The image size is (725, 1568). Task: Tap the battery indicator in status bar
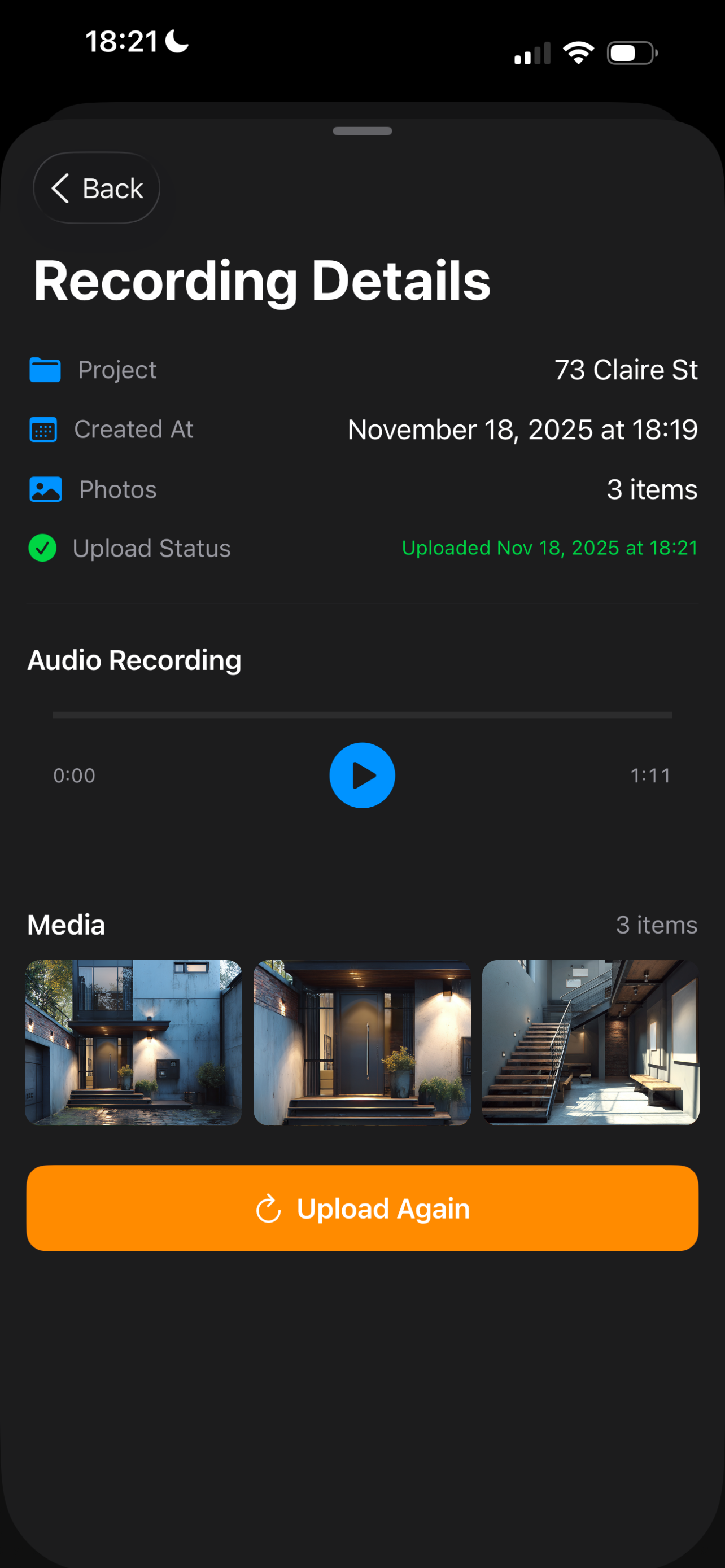click(631, 53)
